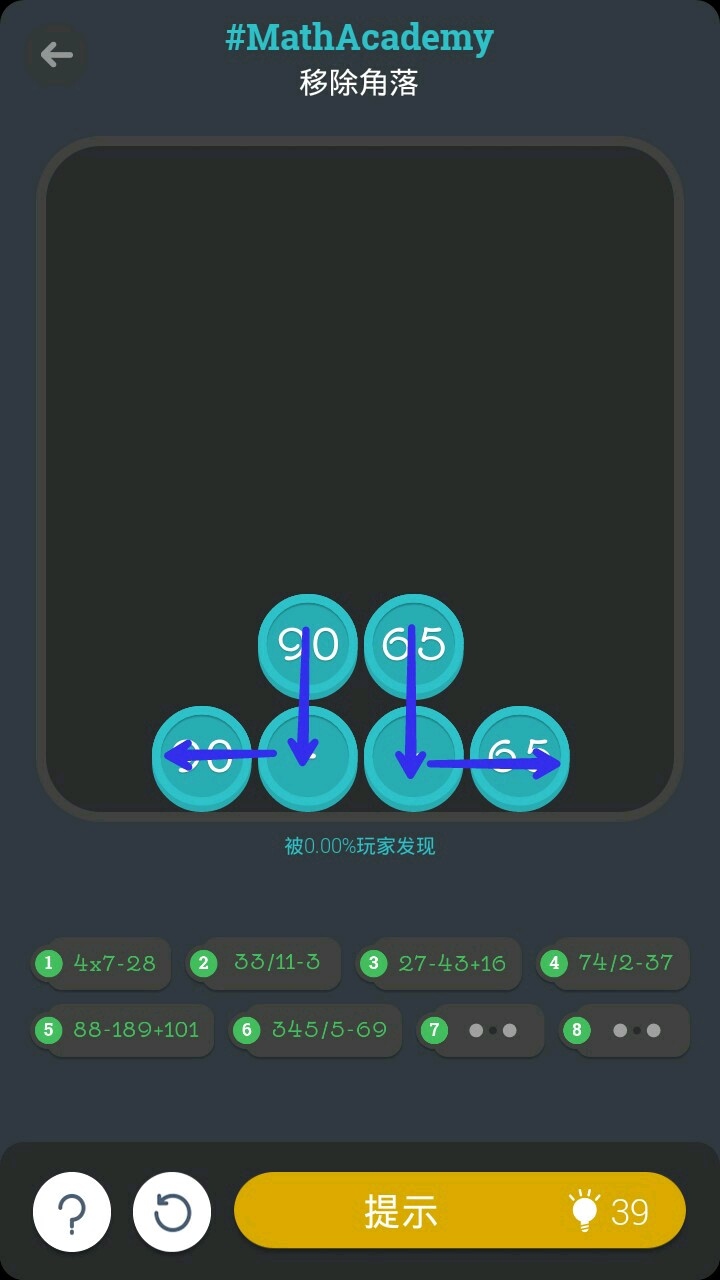Select solution 6 chip 345/5-69

(316, 1030)
